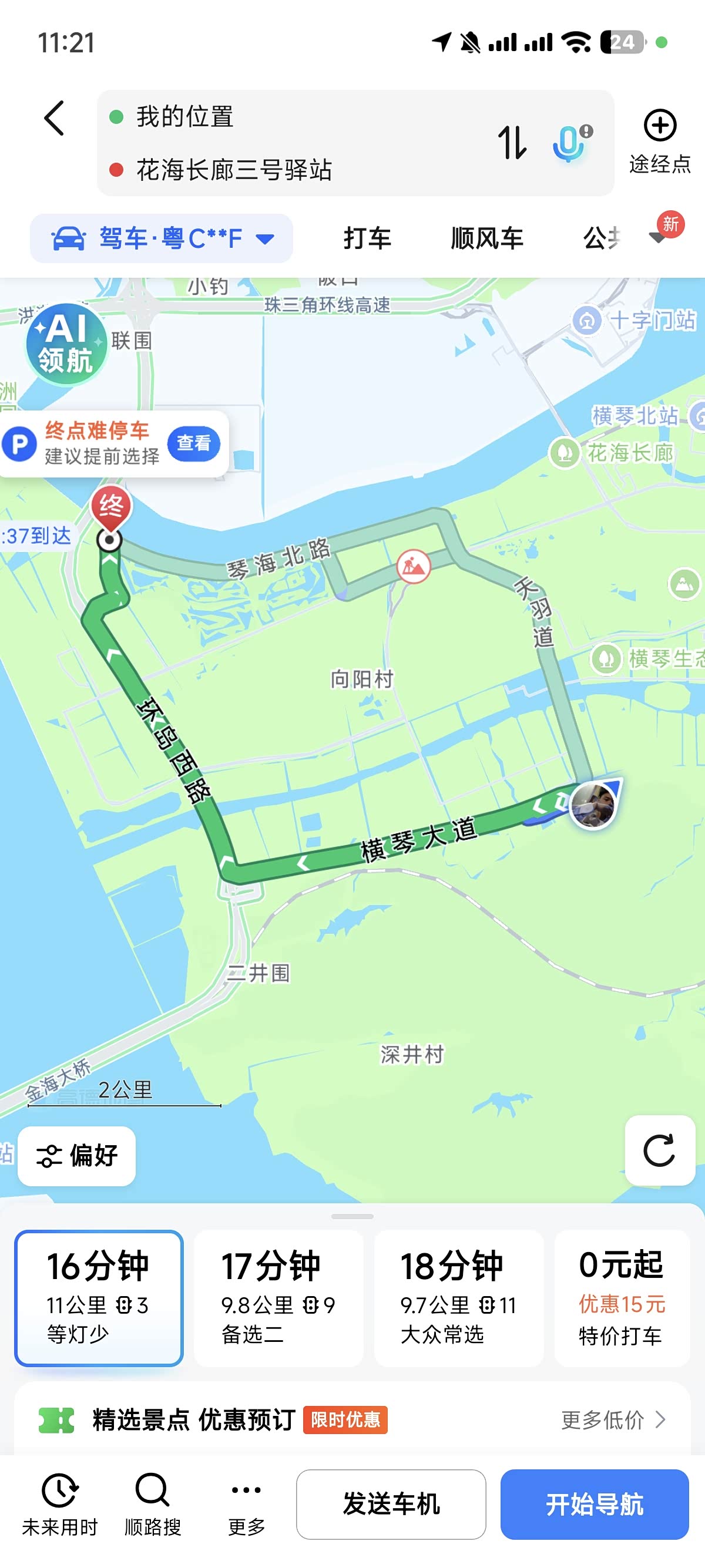Switch to the 打车 tab
The image size is (705, 1568).
(x=367, y=238)
